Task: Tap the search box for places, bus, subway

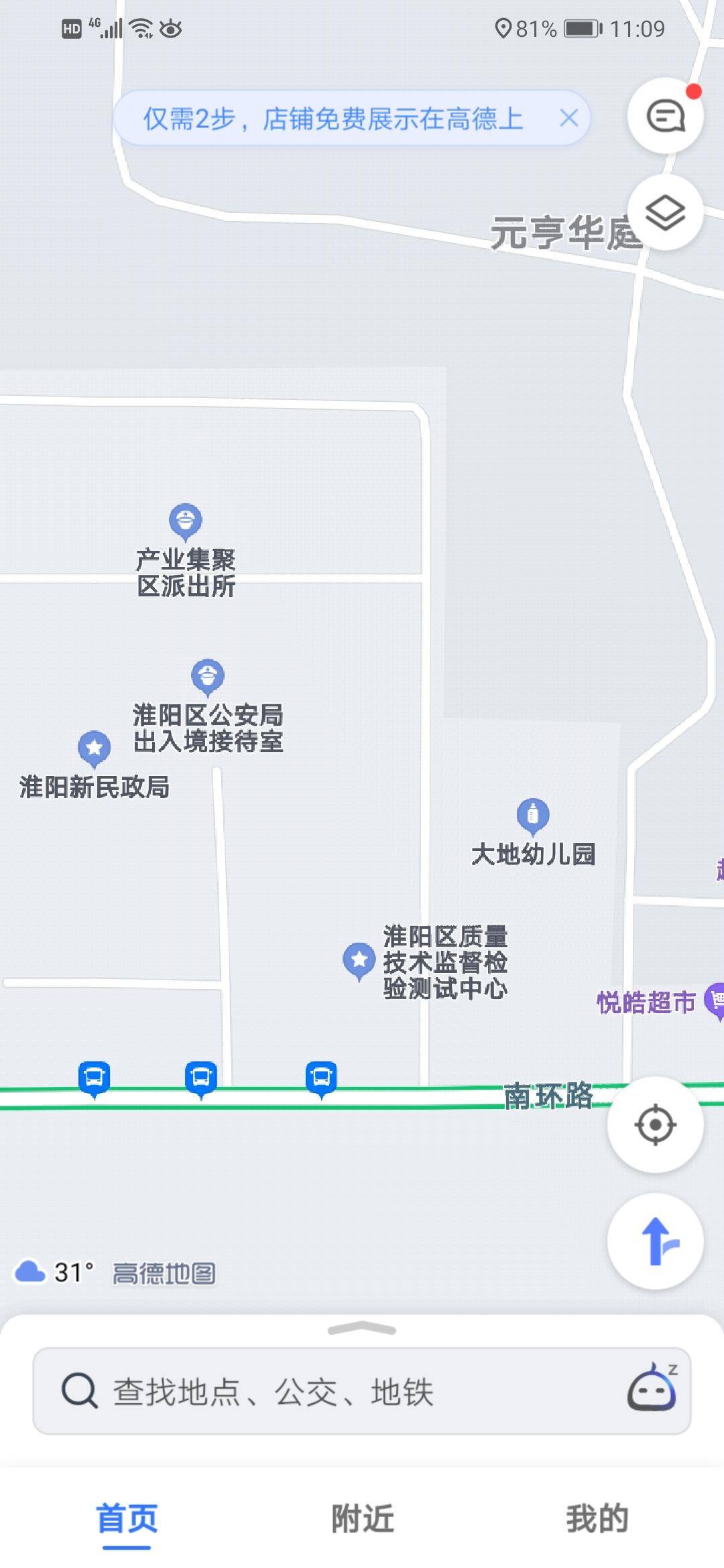Action: coord(335,1391)
